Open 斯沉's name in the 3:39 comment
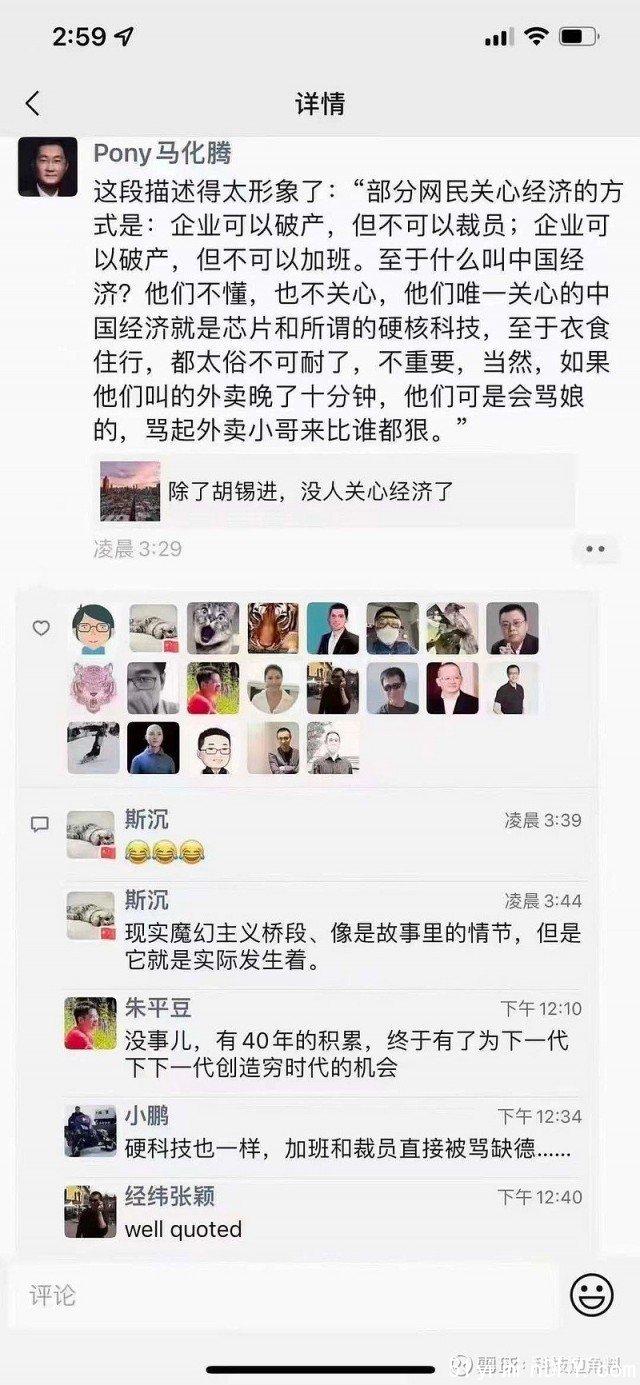 (147, 820)
